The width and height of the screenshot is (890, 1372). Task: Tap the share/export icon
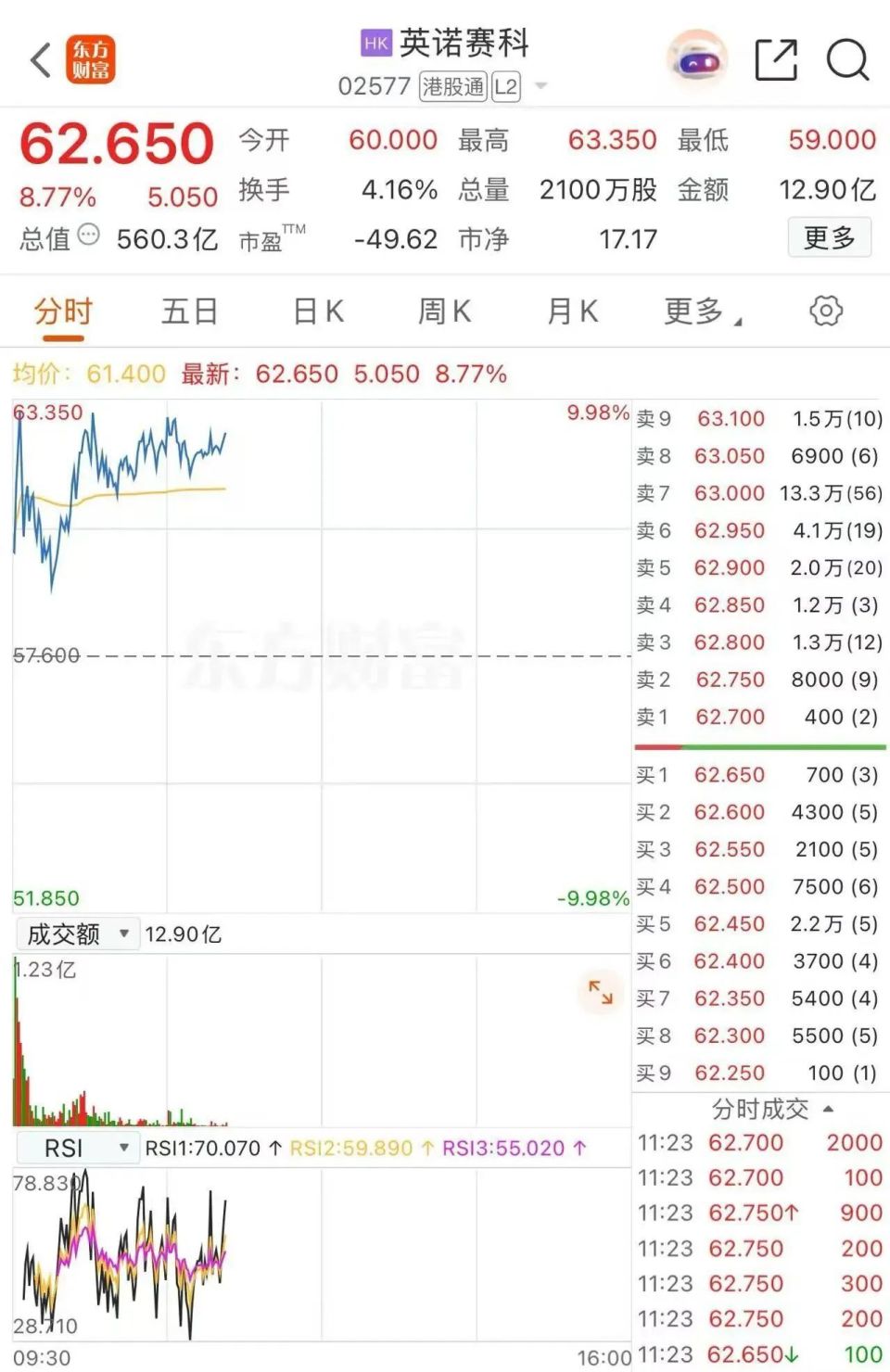pos(777,58)
